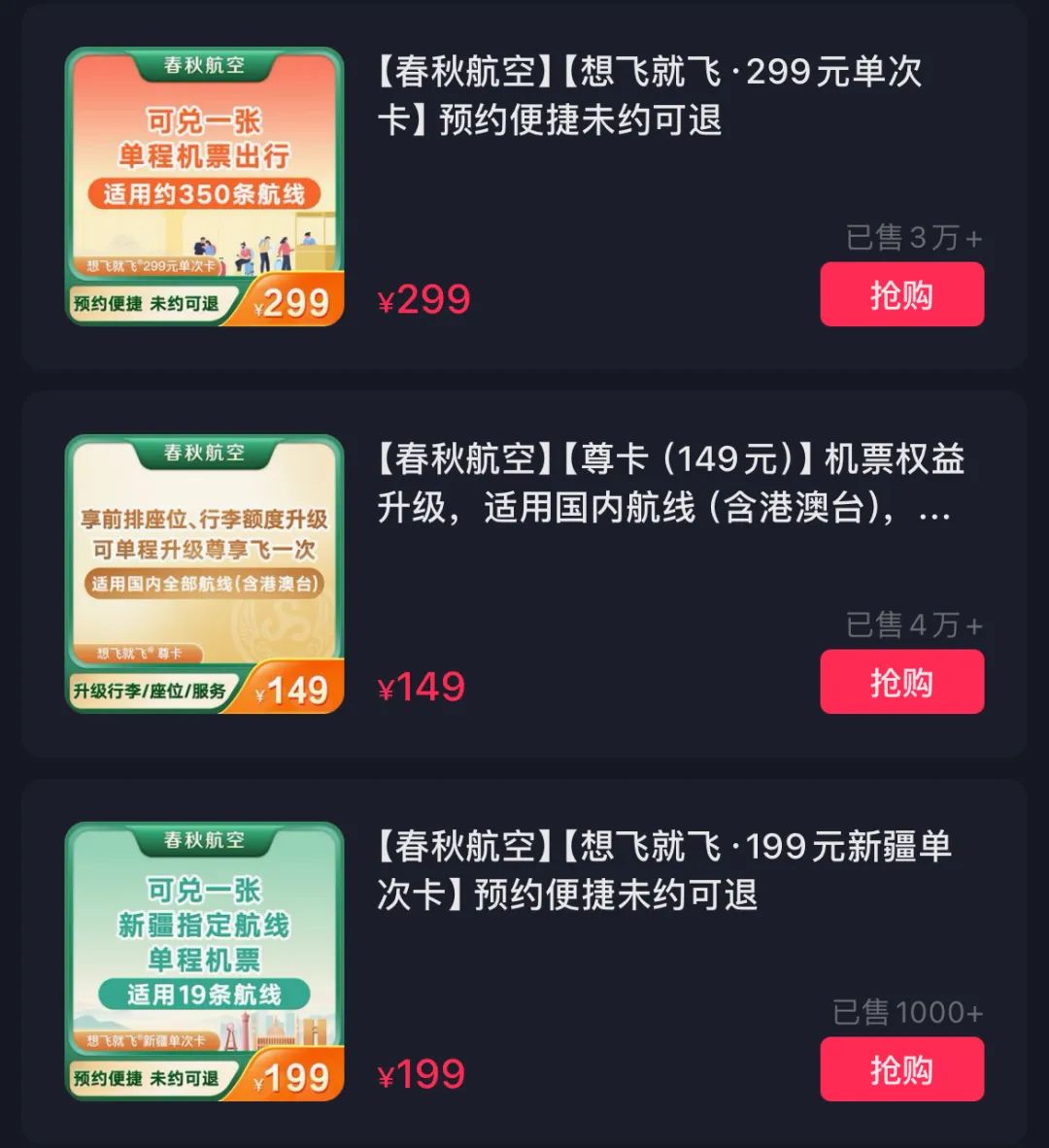The height and width of the screenshot is (1148, 1049).
Task: Tap 抢购 for the 299元单次卡
Action: 901,294
